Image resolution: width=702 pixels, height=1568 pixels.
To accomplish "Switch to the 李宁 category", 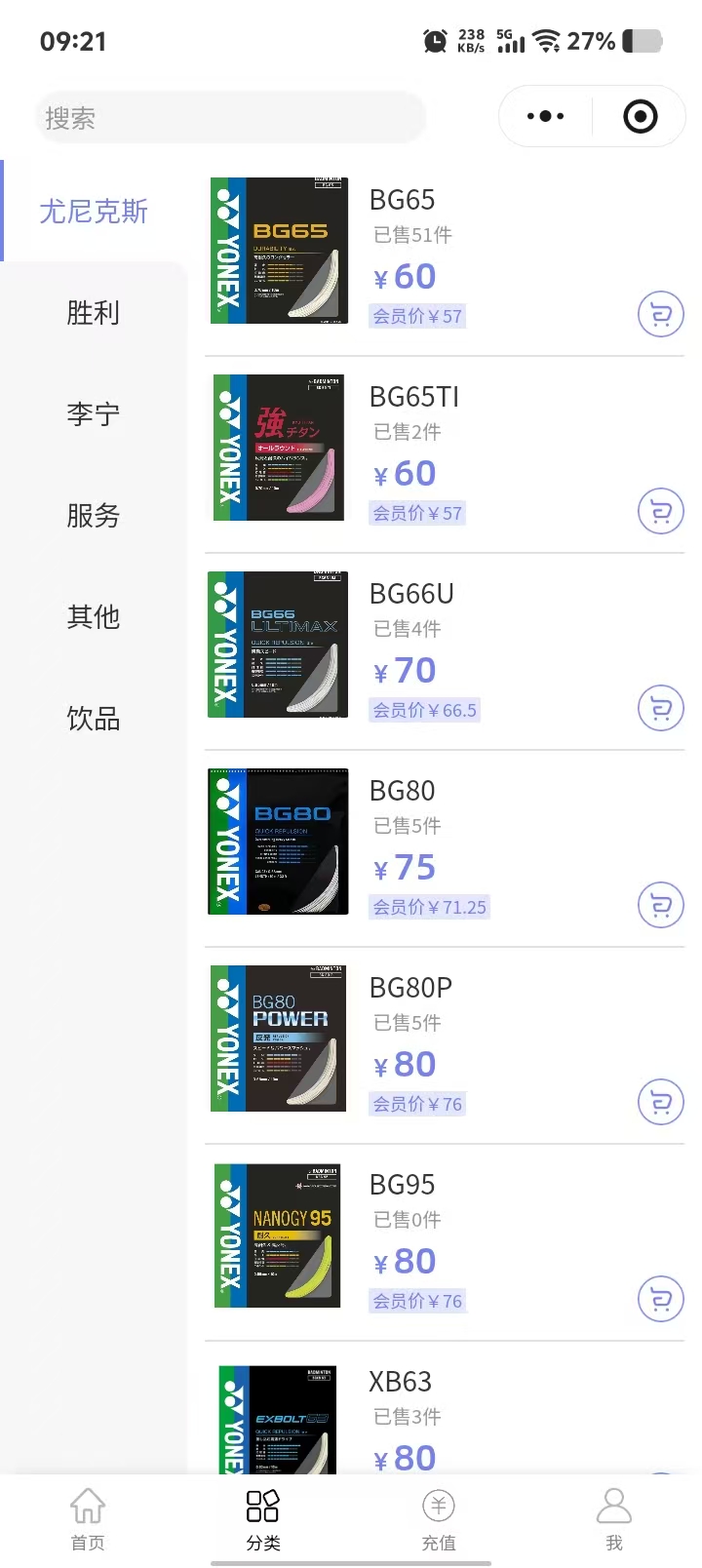I will 94,413.
